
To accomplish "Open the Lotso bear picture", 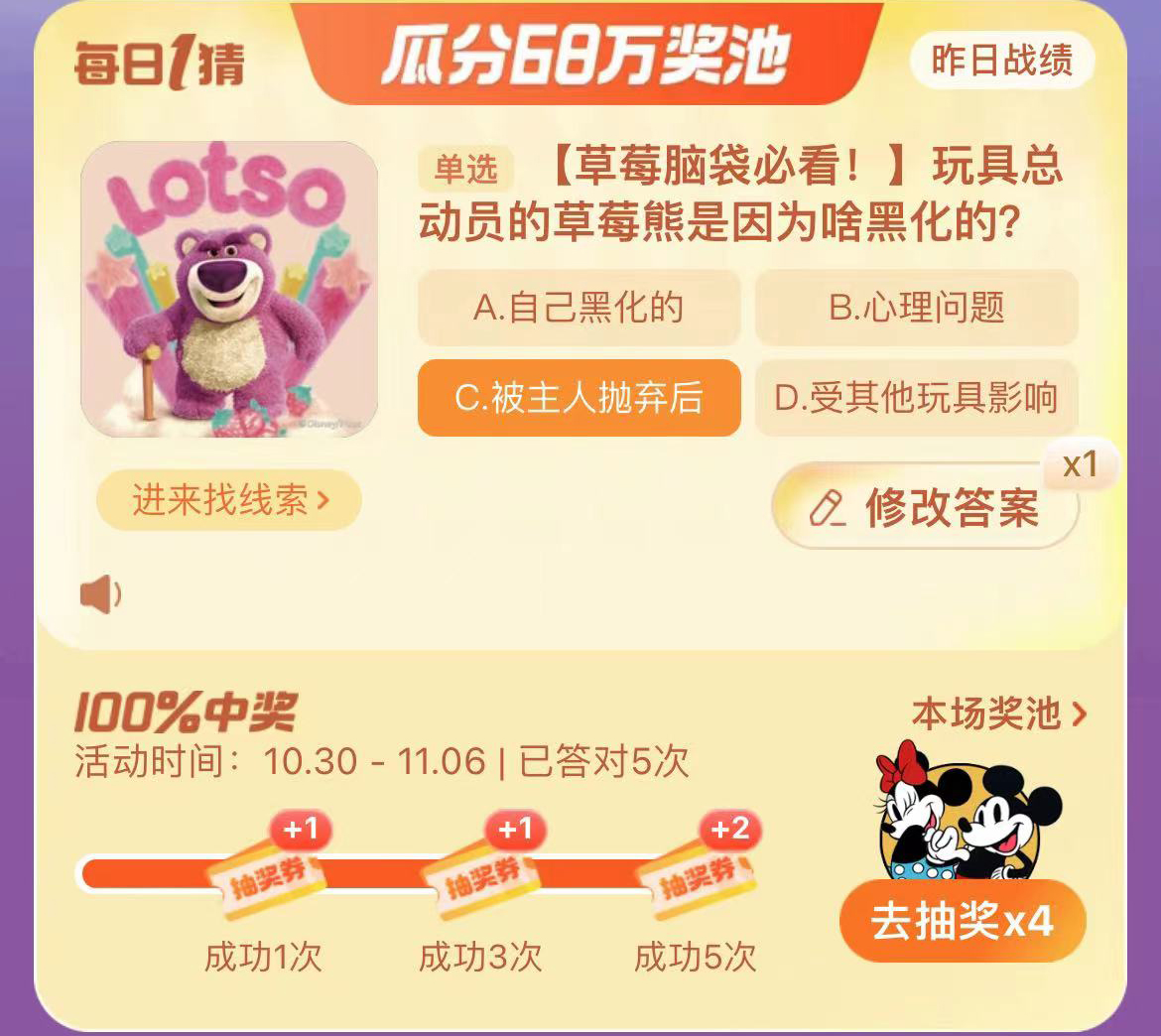I will tap(229, 290).
